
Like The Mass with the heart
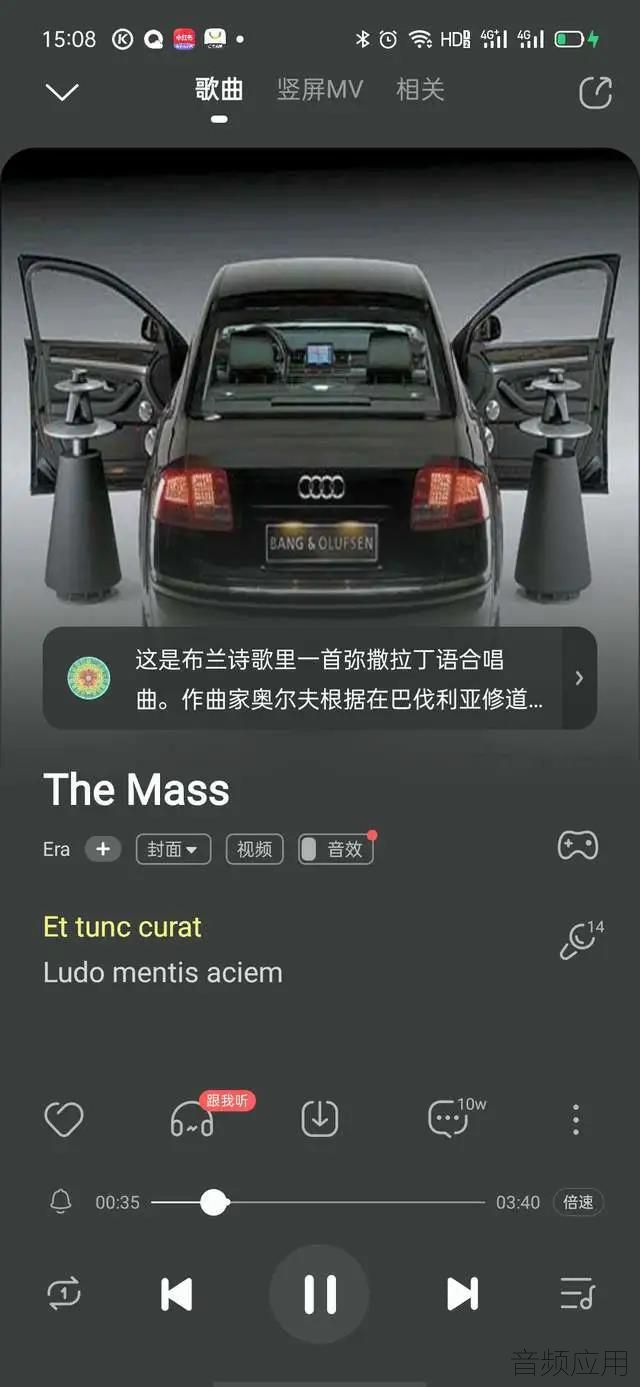(x=64, y=1119)
